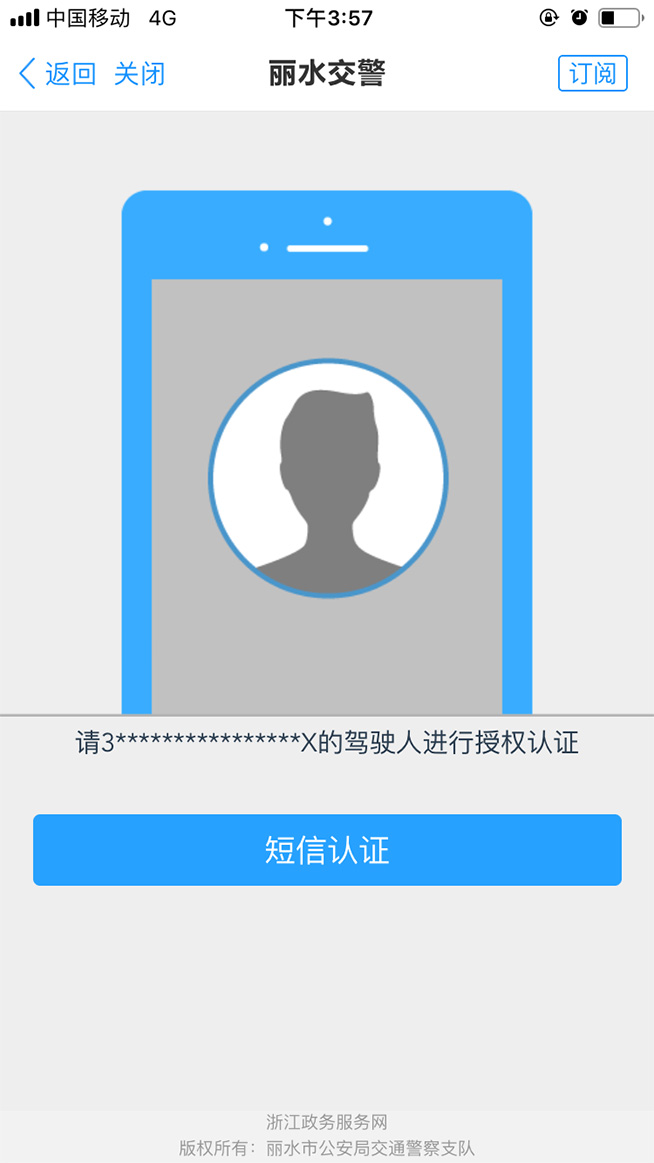Go back with the 返回 button
The height and width of the screenshot is (1163, 654).
57,74
